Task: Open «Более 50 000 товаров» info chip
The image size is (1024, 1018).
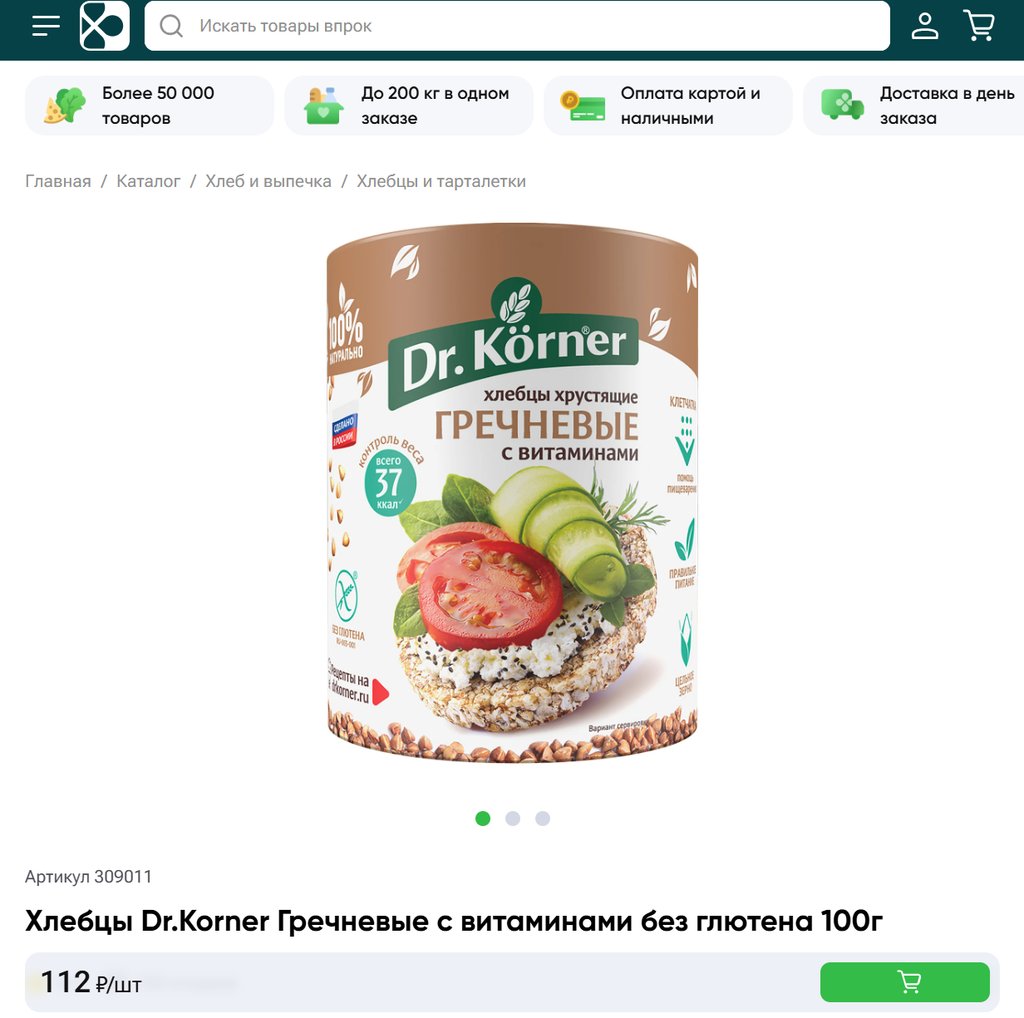Action: click(149, 105)
